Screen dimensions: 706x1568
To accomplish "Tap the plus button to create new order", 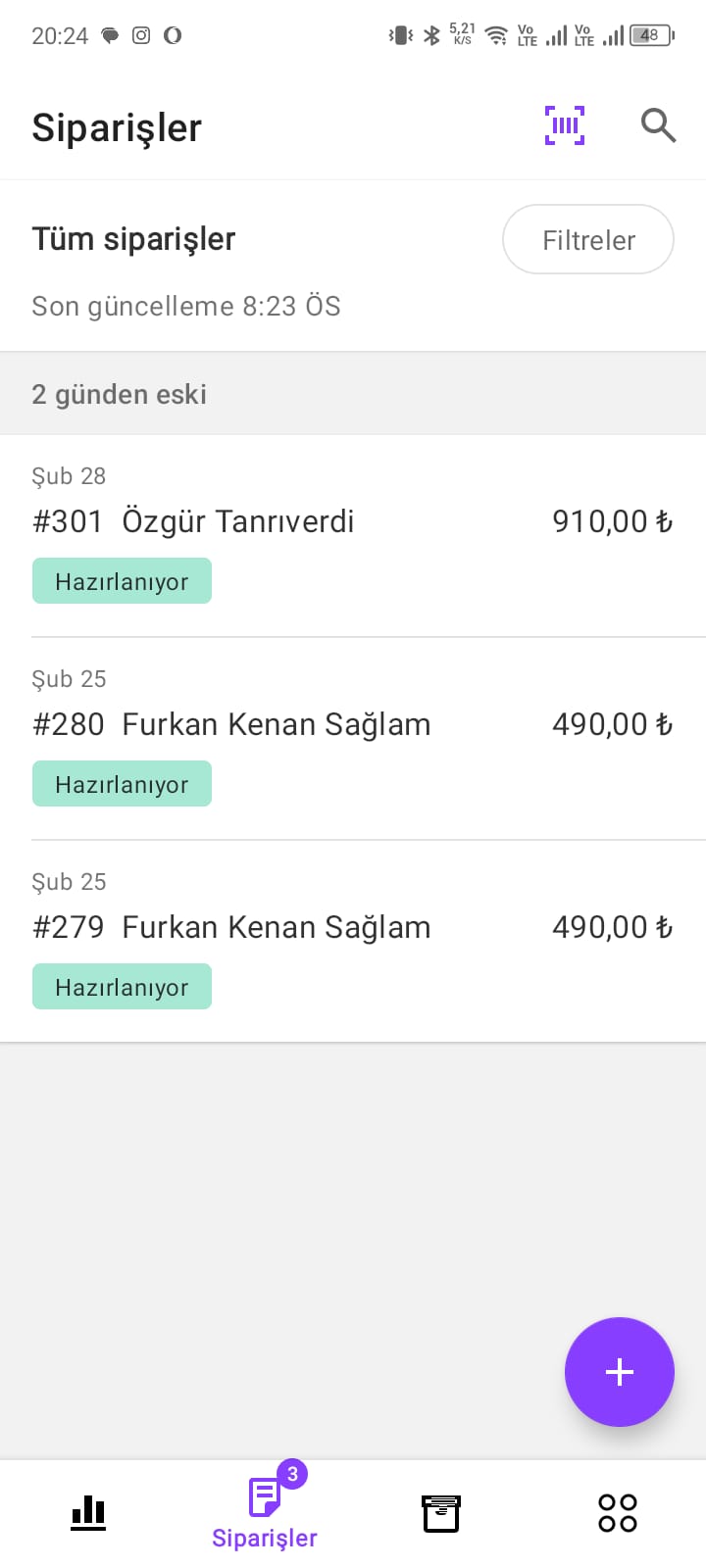I will point(620,1372).
